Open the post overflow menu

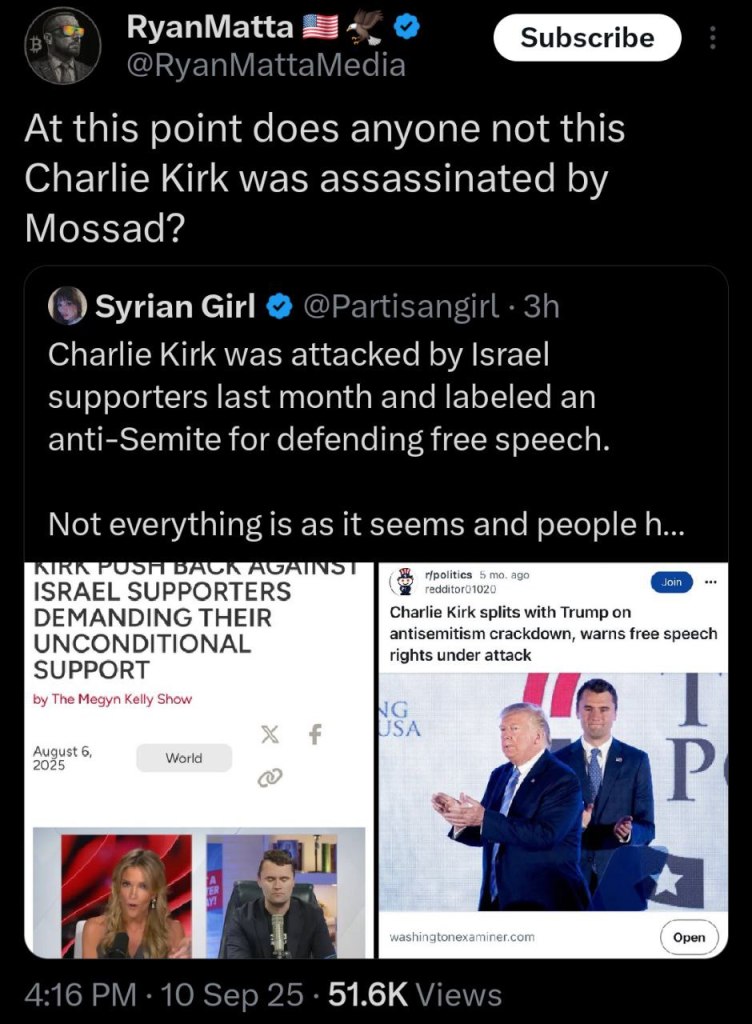(x=713, y=38)
